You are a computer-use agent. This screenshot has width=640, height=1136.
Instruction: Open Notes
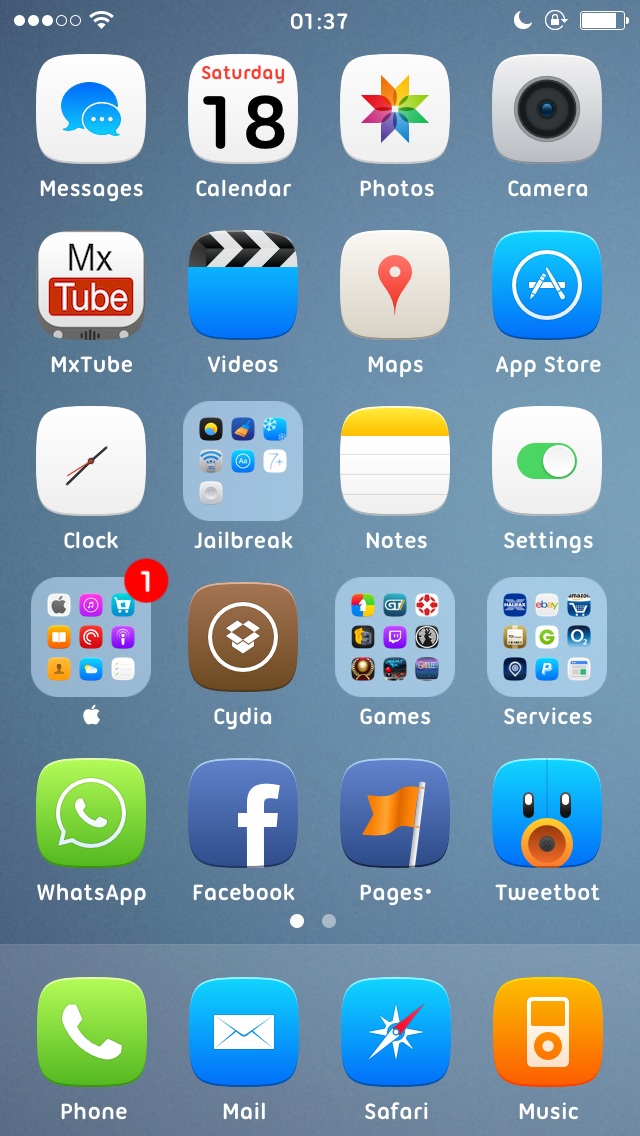tap(395, 462)
